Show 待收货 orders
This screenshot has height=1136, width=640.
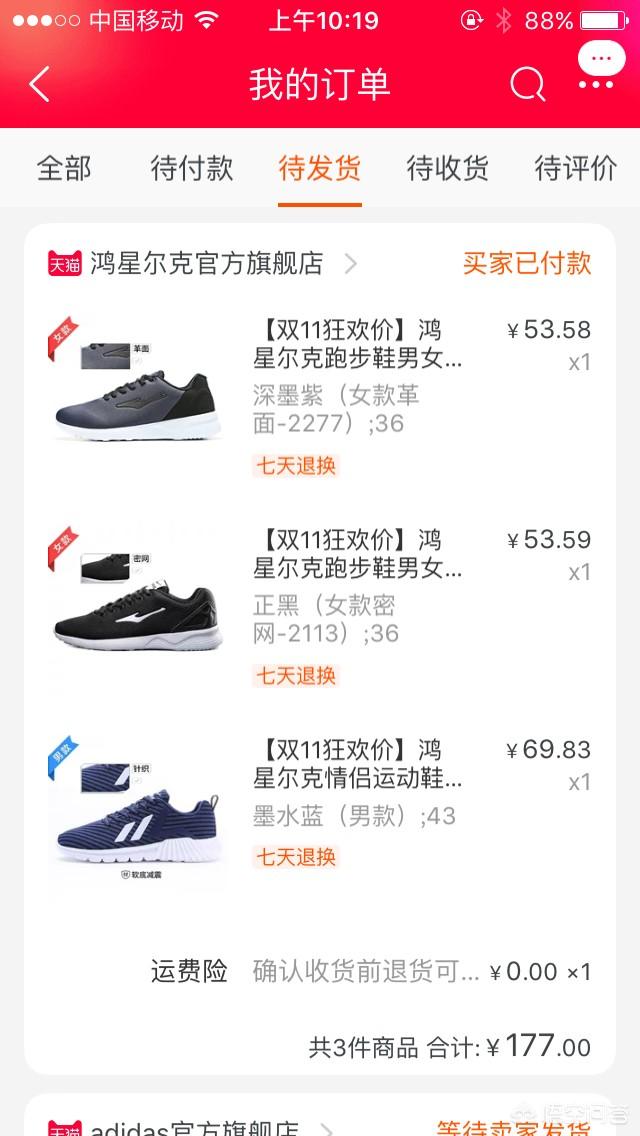tap(448, 168)
